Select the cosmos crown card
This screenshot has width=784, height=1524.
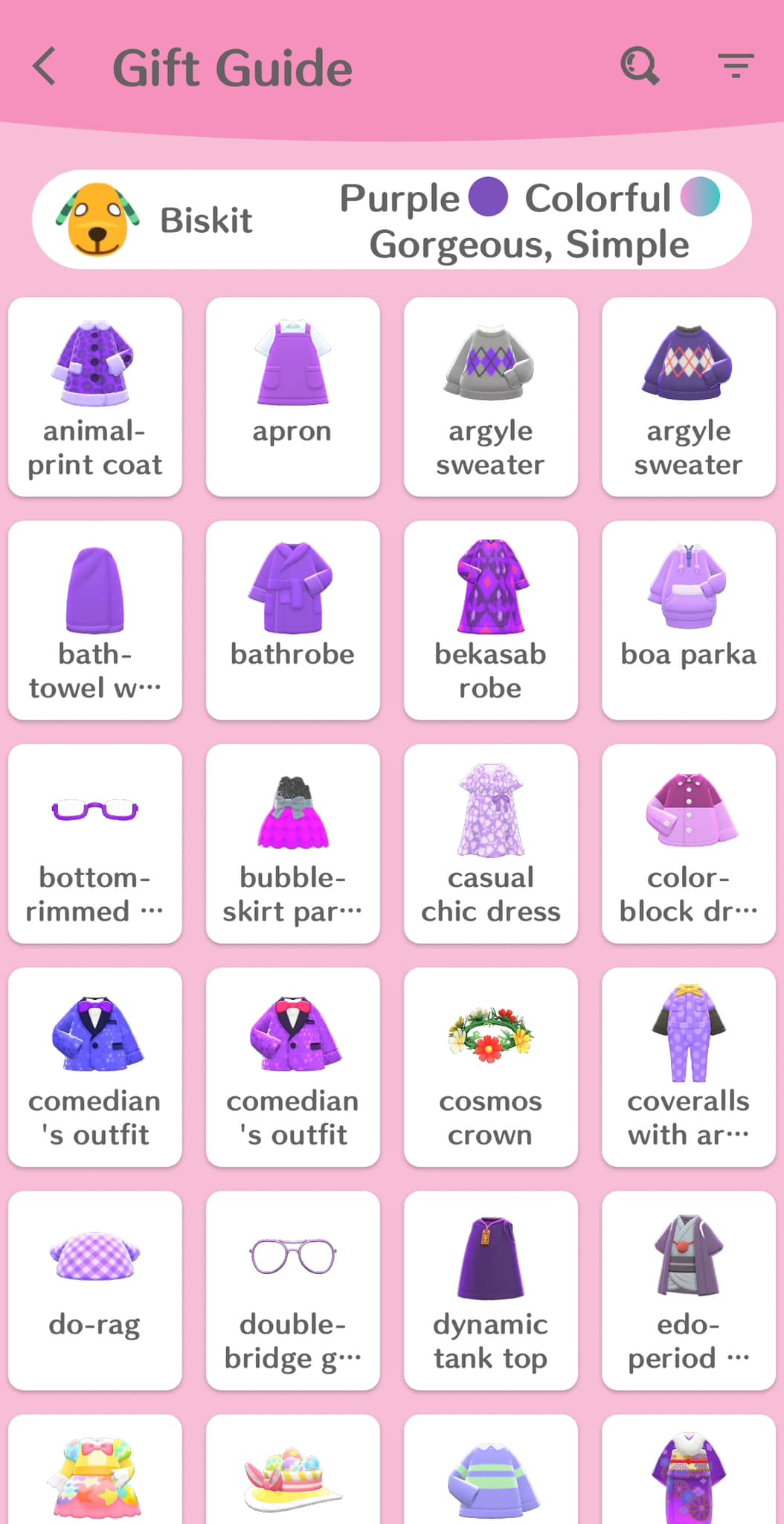click(491, 1067)
